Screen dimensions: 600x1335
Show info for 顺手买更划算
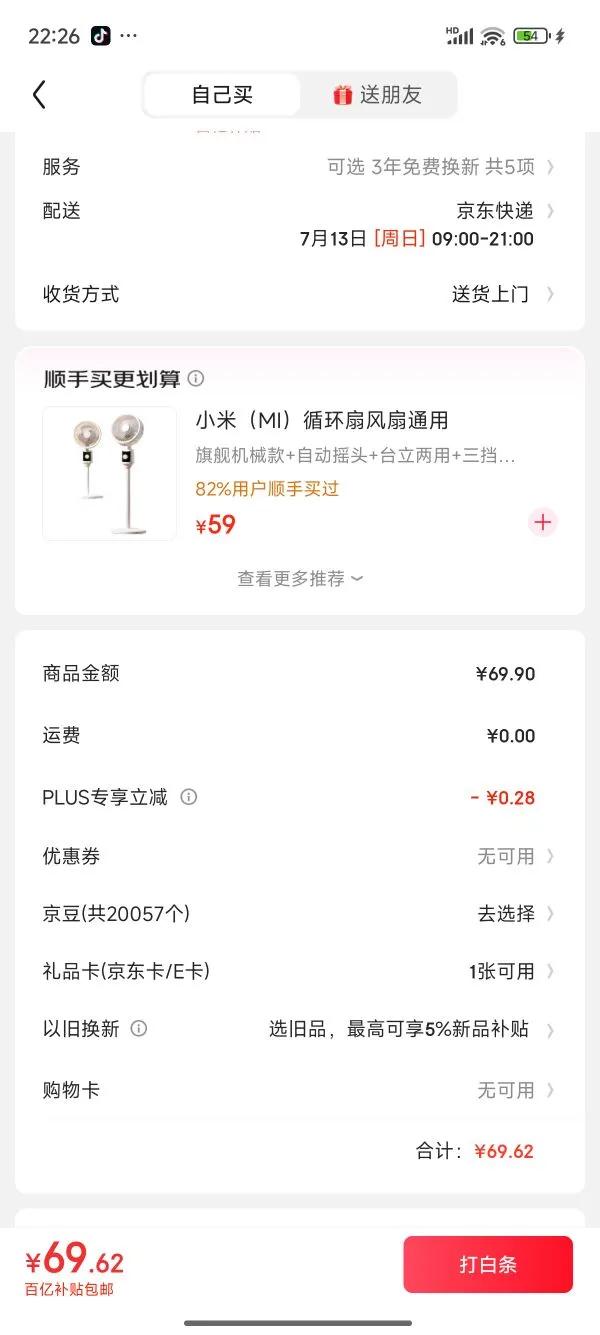(x=196, y=378)
